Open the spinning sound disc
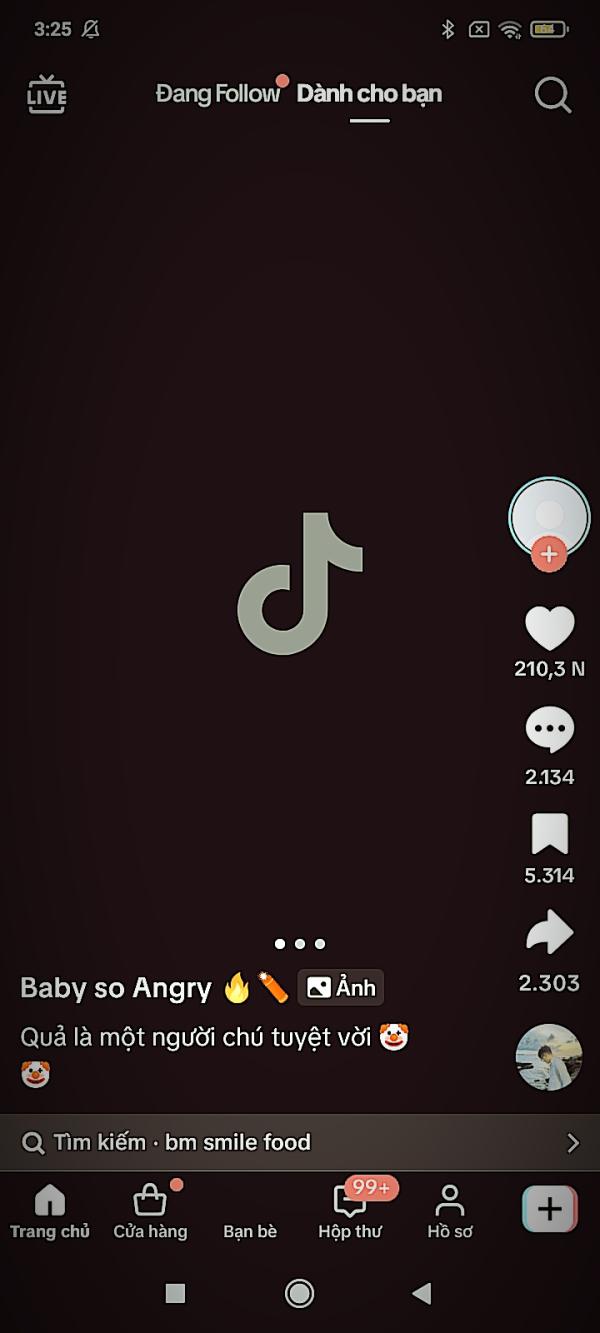Screen dimensions: 600x1333 click(x=548, y=1056)
